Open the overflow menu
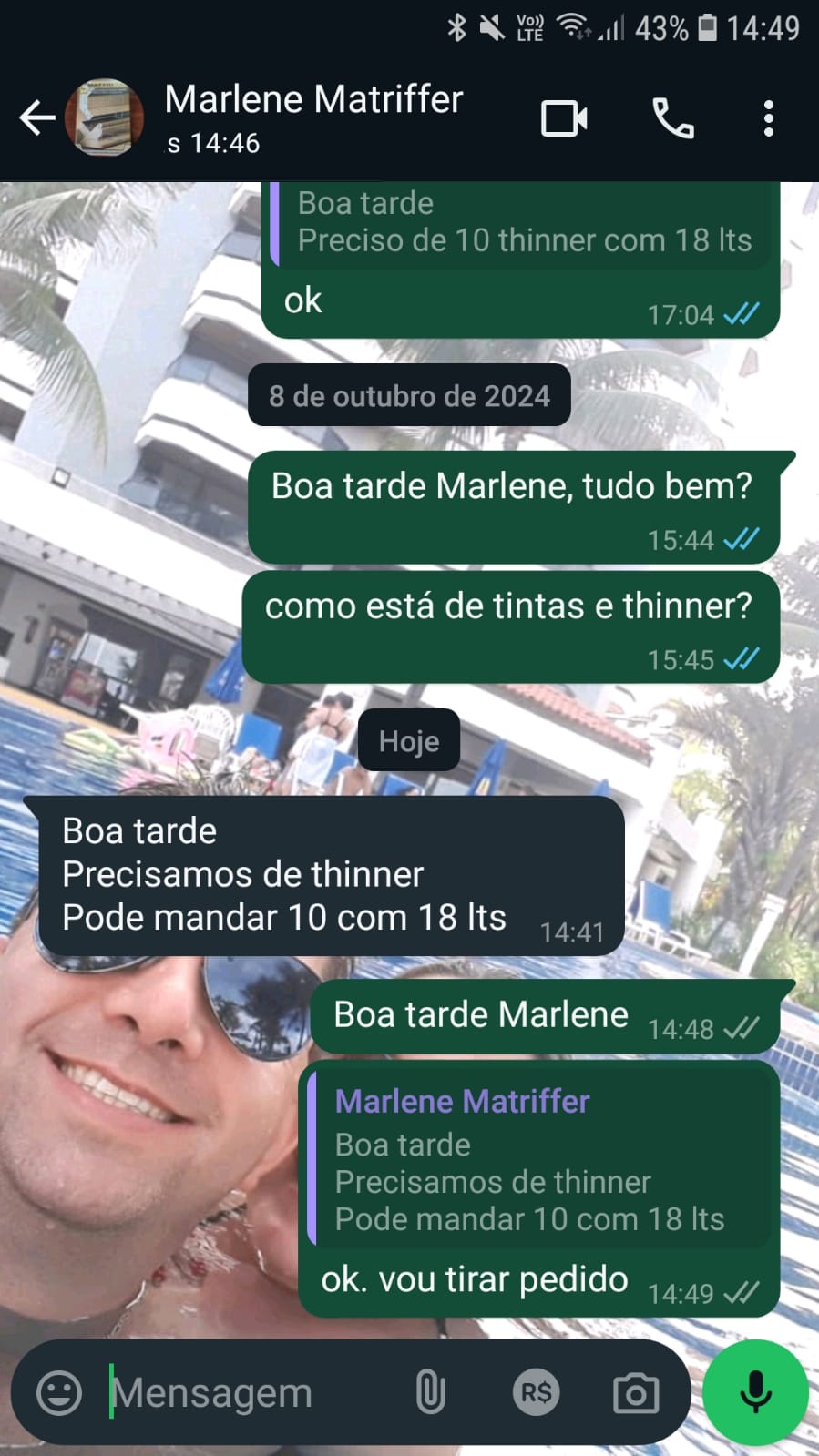This screenshot has height=1456, width=819. tap(768, 118)
